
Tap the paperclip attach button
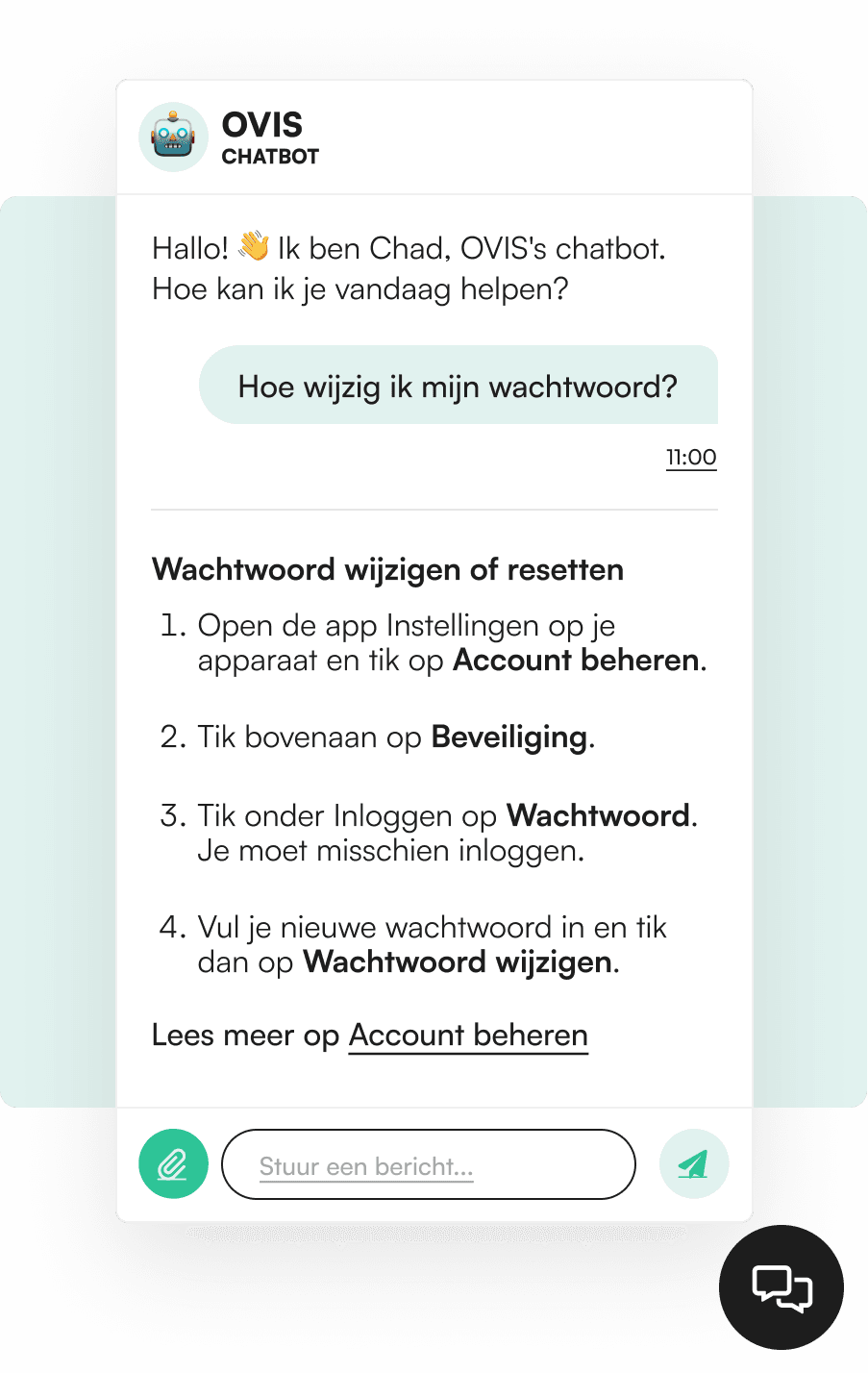point(173,1163)
